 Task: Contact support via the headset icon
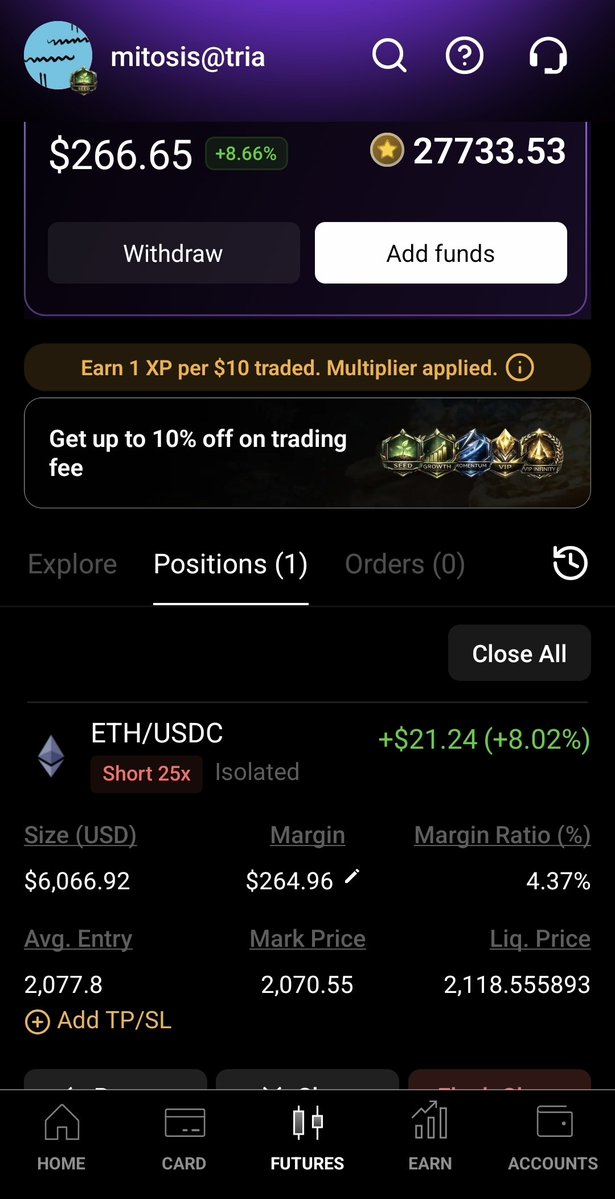[548, 57]
